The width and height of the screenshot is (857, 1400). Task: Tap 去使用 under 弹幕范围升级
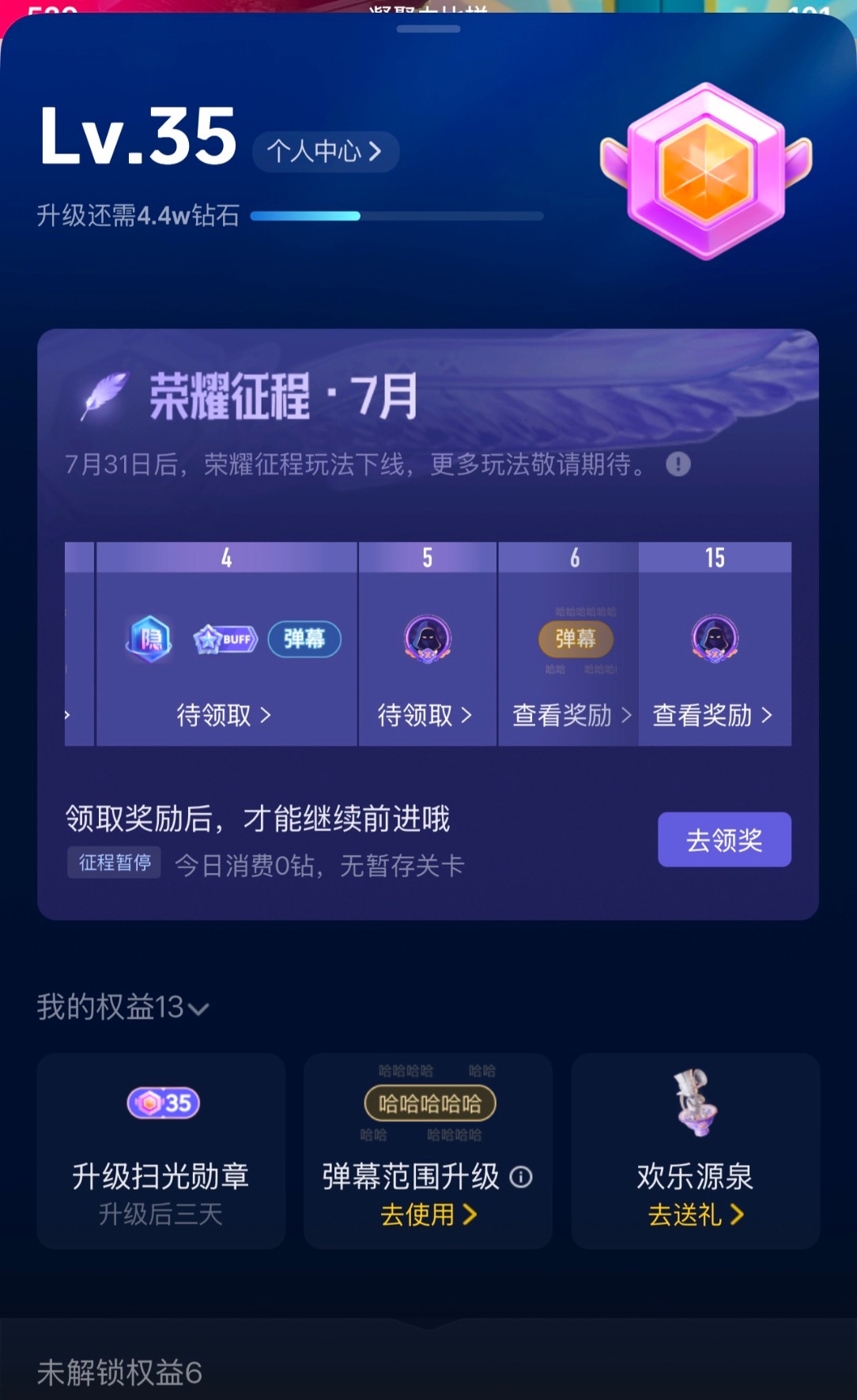(428, 1214)
